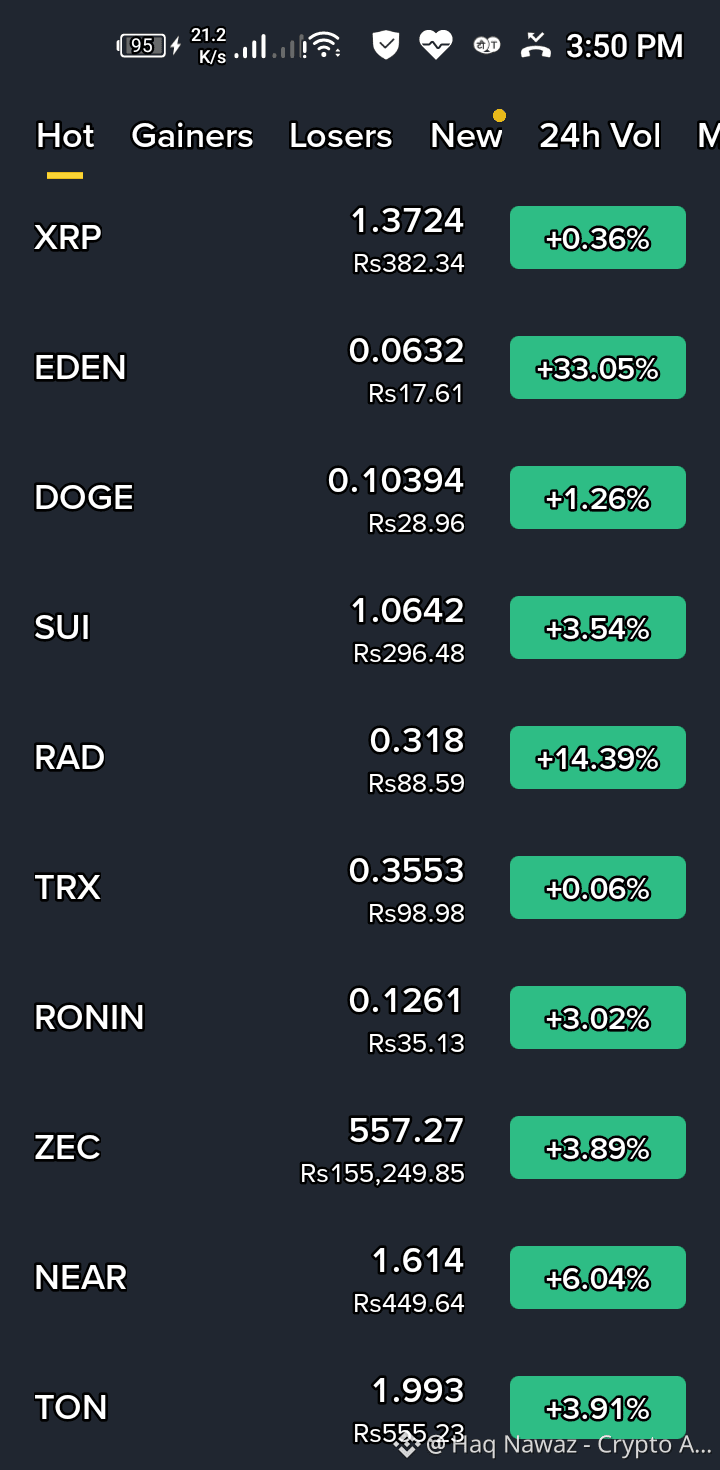This screenshot has width=720, height=1470.
Task: Open the TRX market row
Action: (x=360, y=888)
